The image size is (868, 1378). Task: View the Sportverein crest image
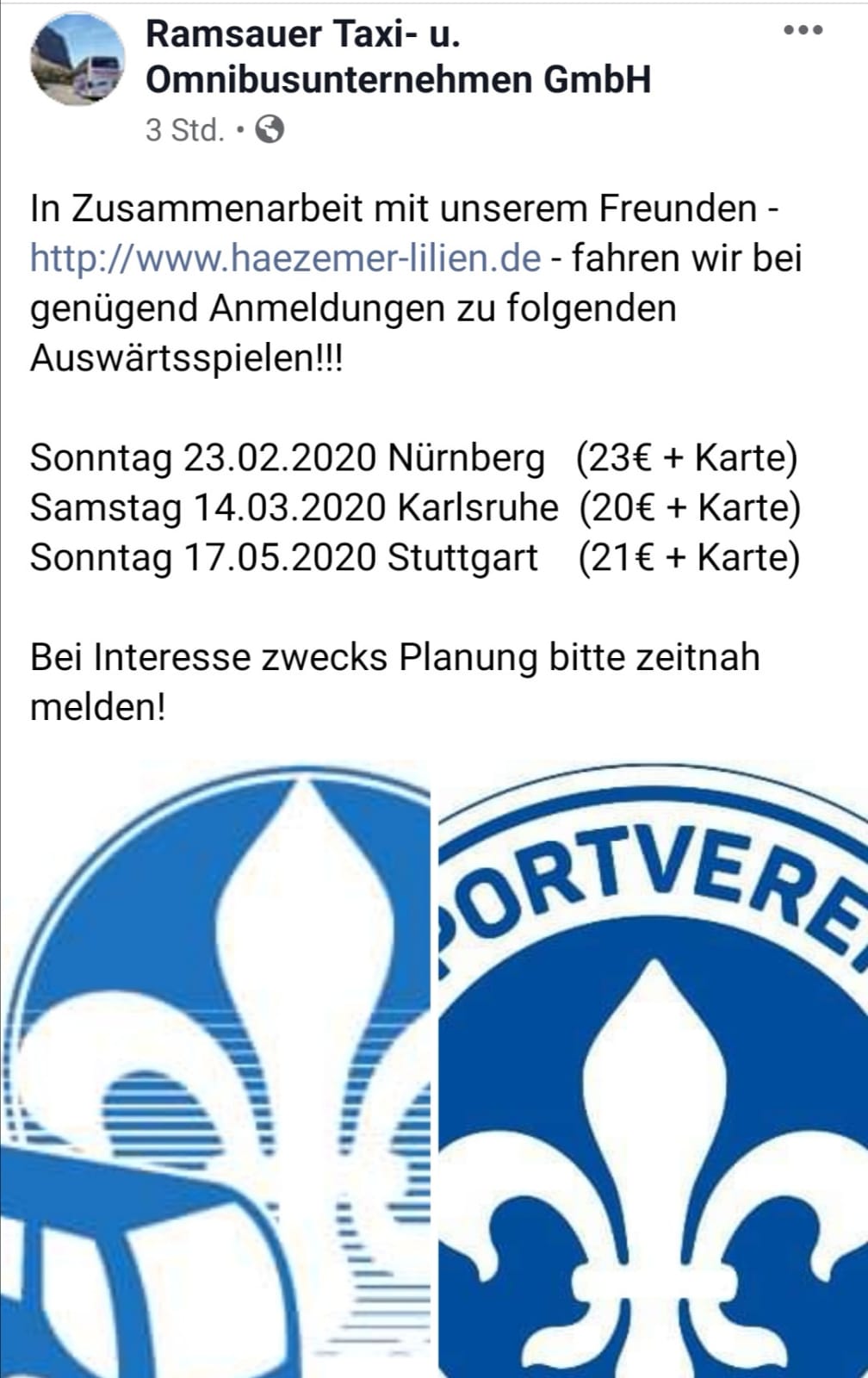[x=653, y=1068]
